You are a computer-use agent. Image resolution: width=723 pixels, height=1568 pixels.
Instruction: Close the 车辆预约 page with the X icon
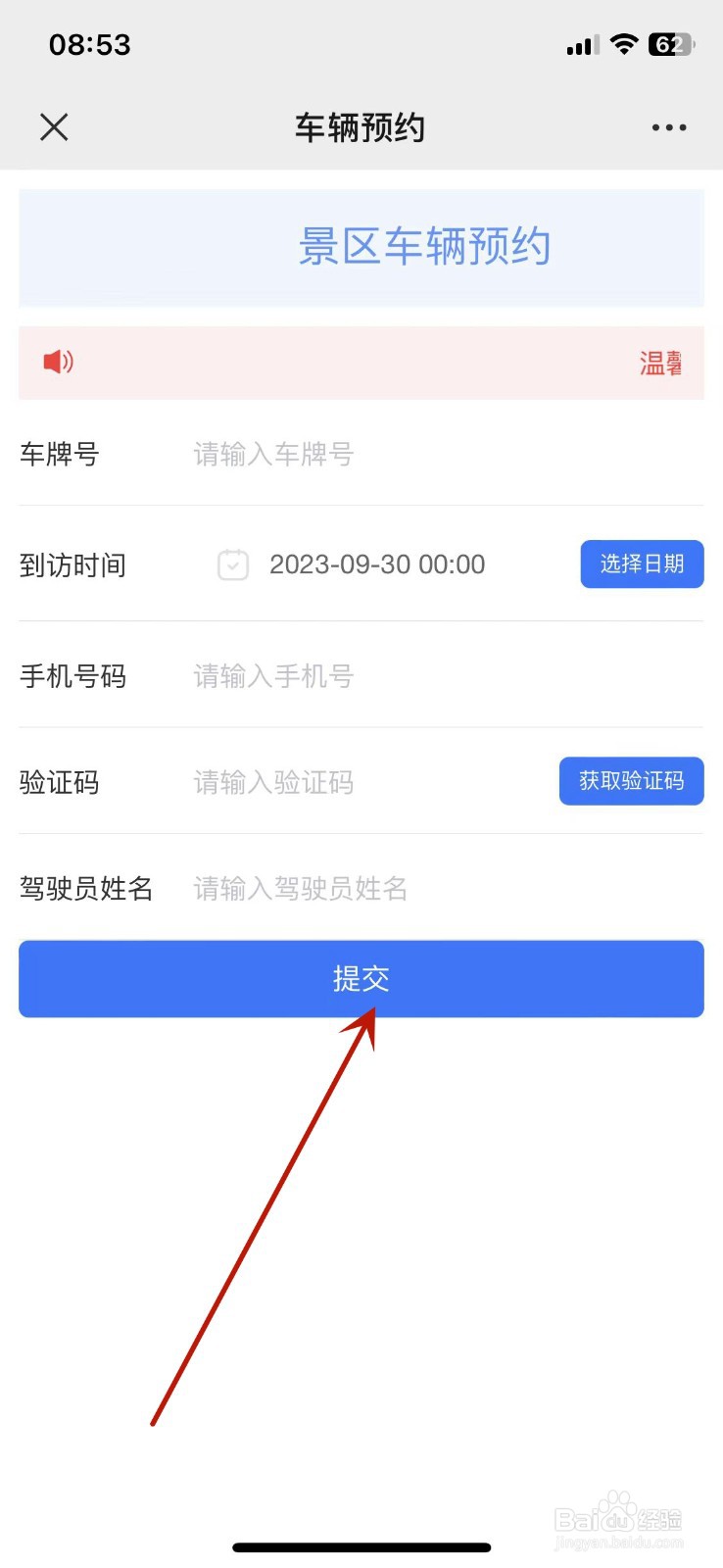pos(54,127)
